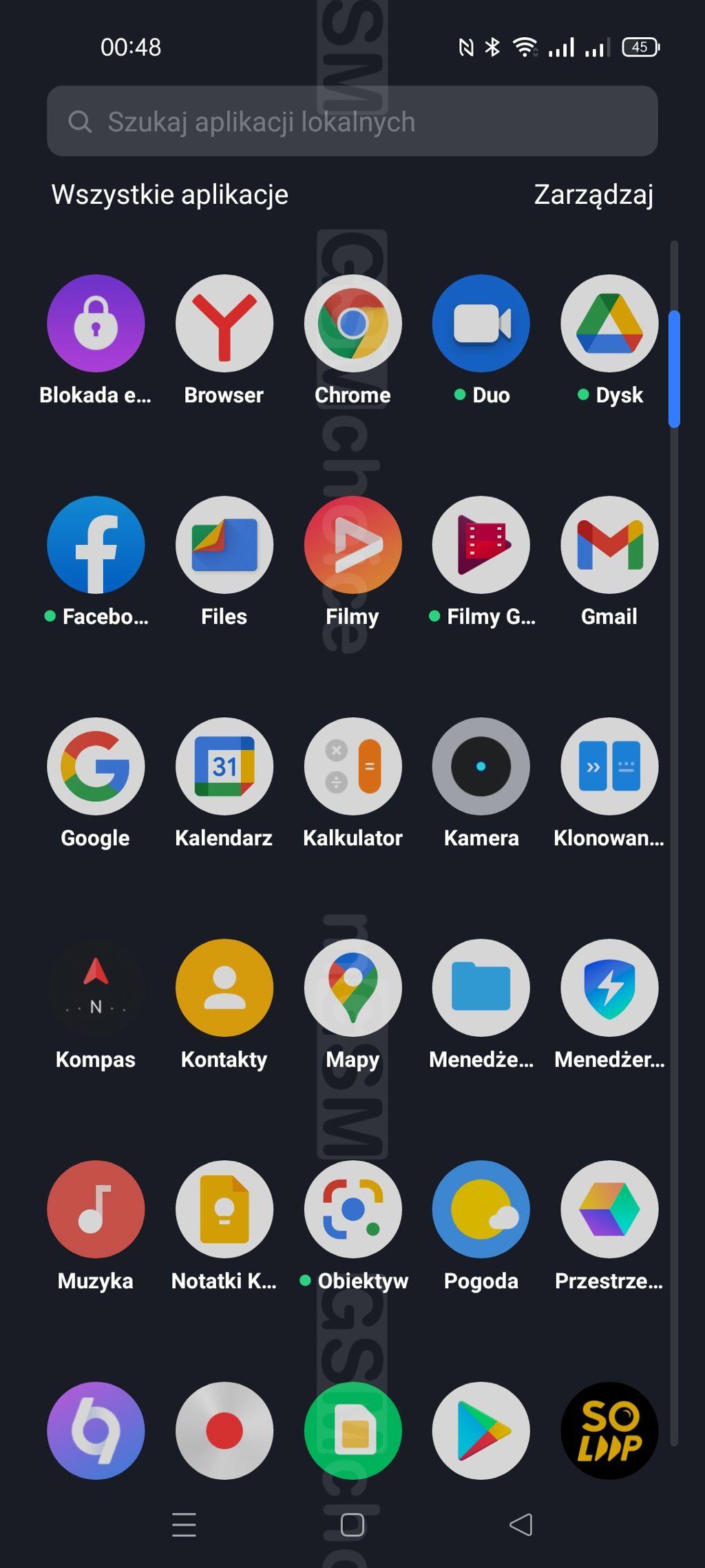Open the Files app

pyautogui.click(x=224, y=545)
